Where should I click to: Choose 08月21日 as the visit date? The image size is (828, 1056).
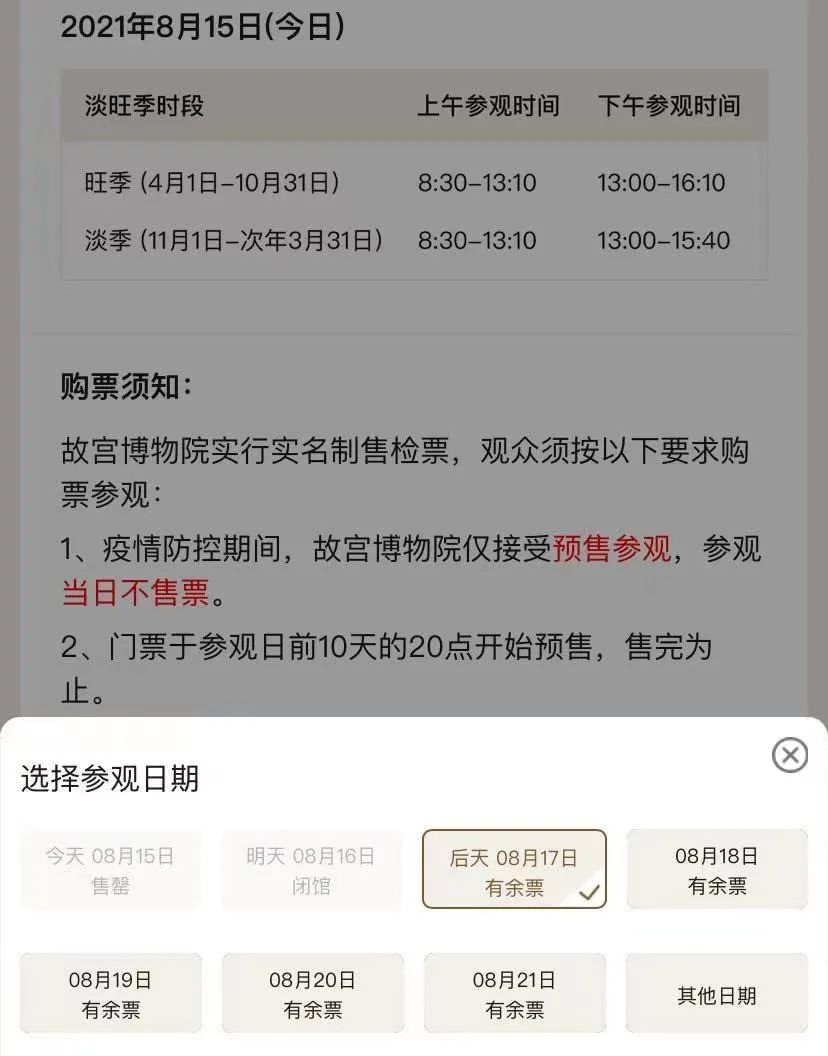513,993
